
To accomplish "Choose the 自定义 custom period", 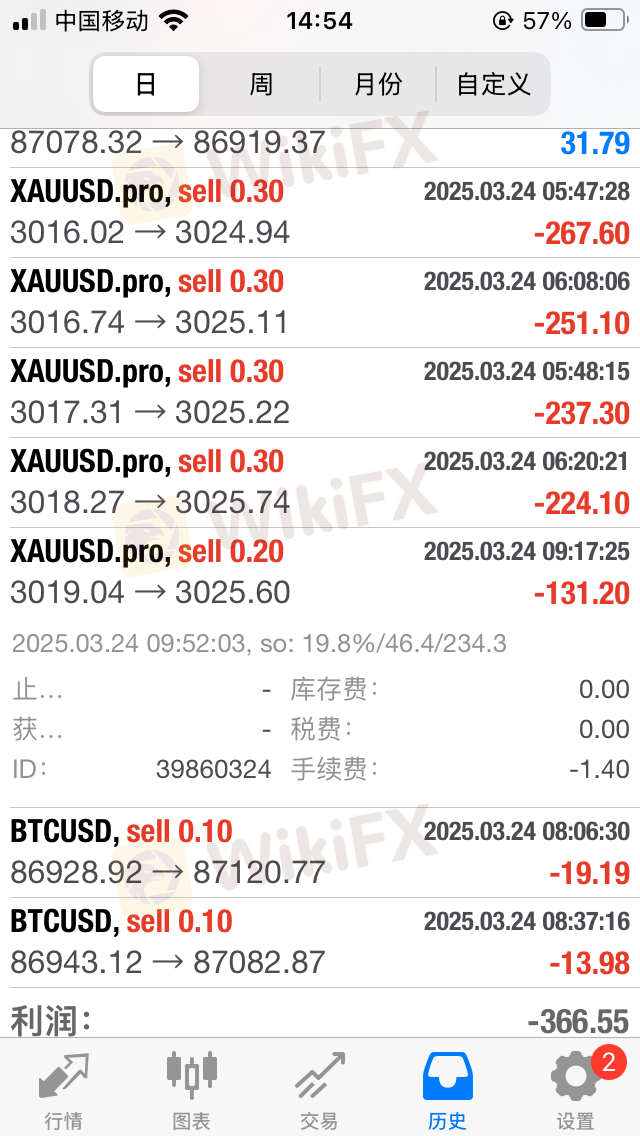I will pyautogui.click(x=493, y=84).
